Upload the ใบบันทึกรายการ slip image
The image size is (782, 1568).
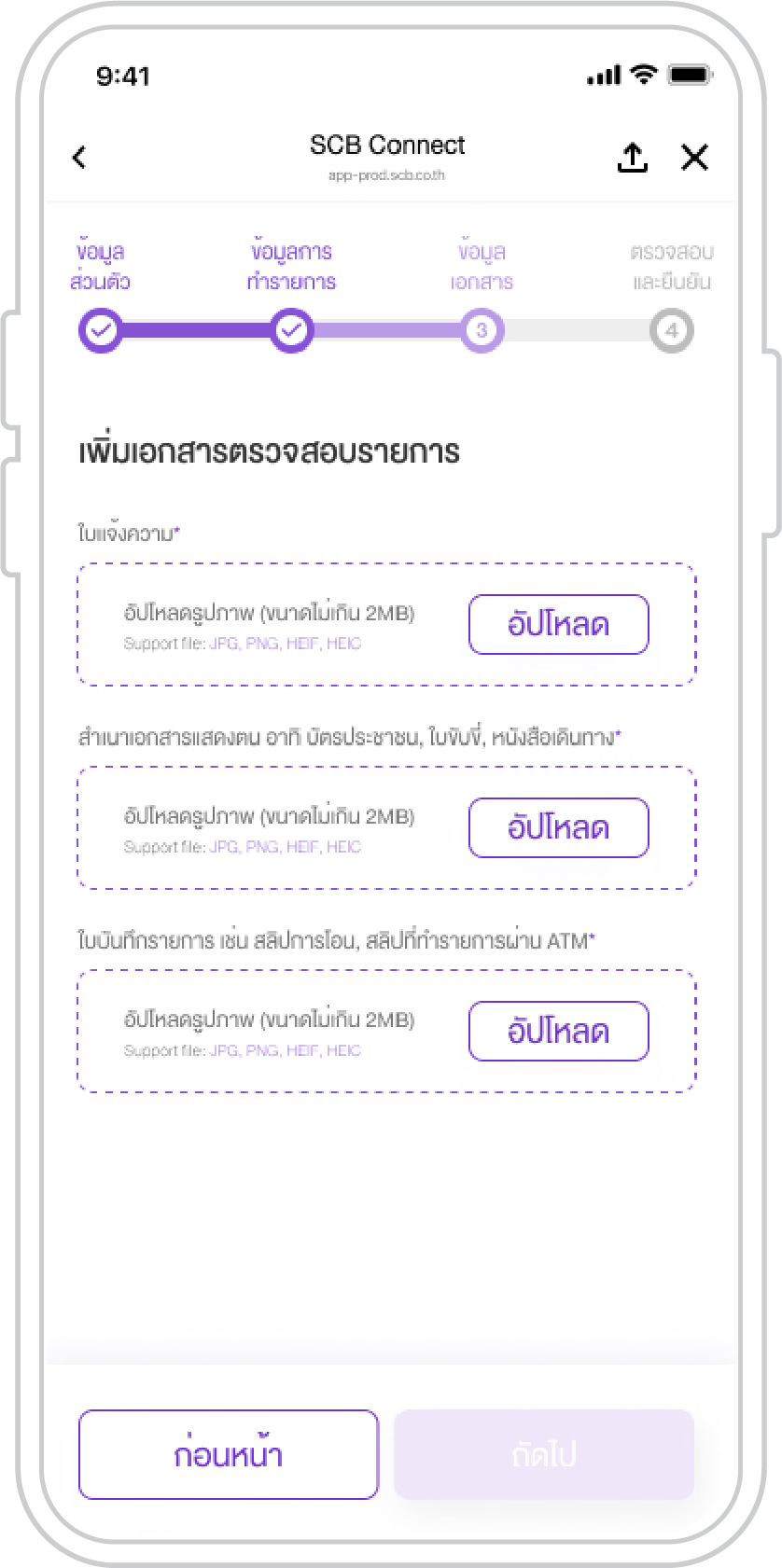558,1031
